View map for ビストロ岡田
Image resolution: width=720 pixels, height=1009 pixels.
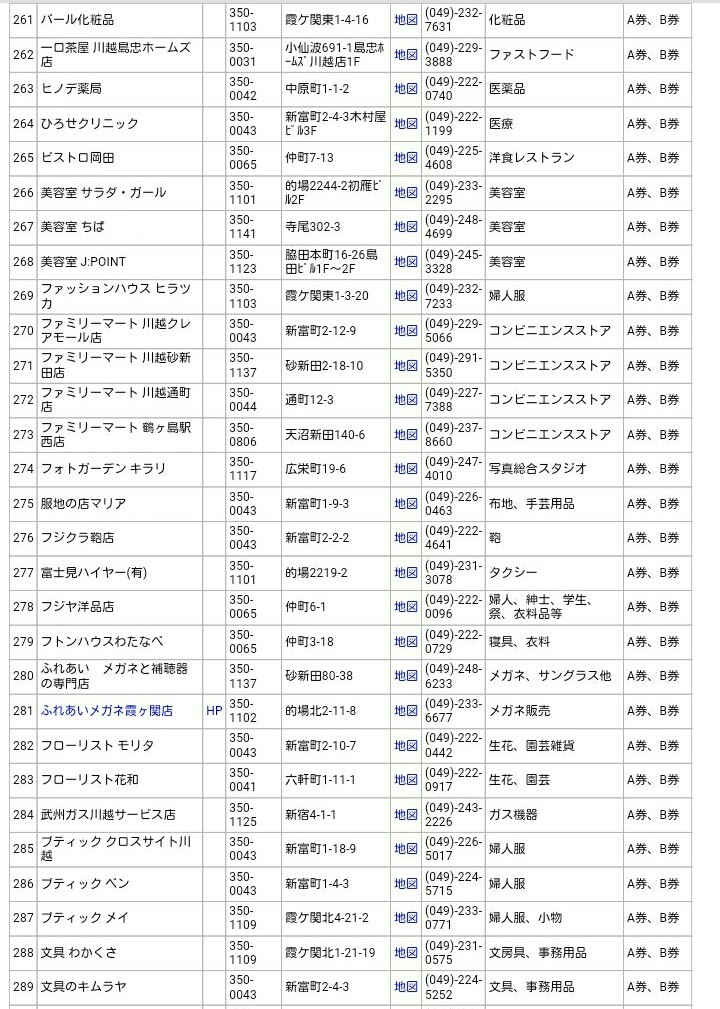coord(405,158)
